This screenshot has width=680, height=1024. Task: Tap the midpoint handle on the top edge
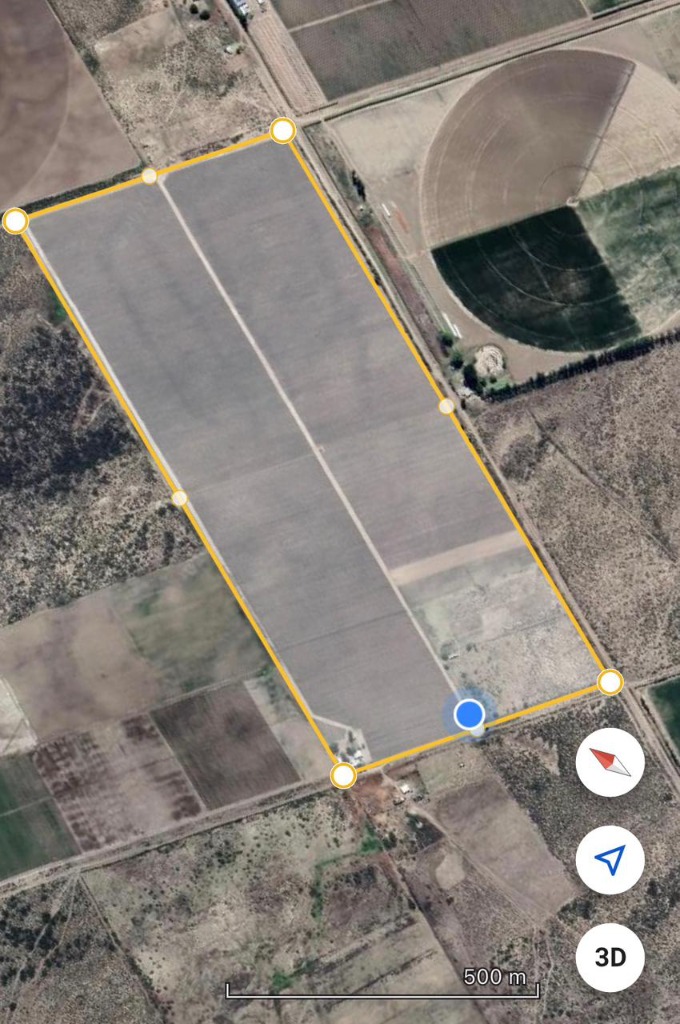click(x=149, y=176)
